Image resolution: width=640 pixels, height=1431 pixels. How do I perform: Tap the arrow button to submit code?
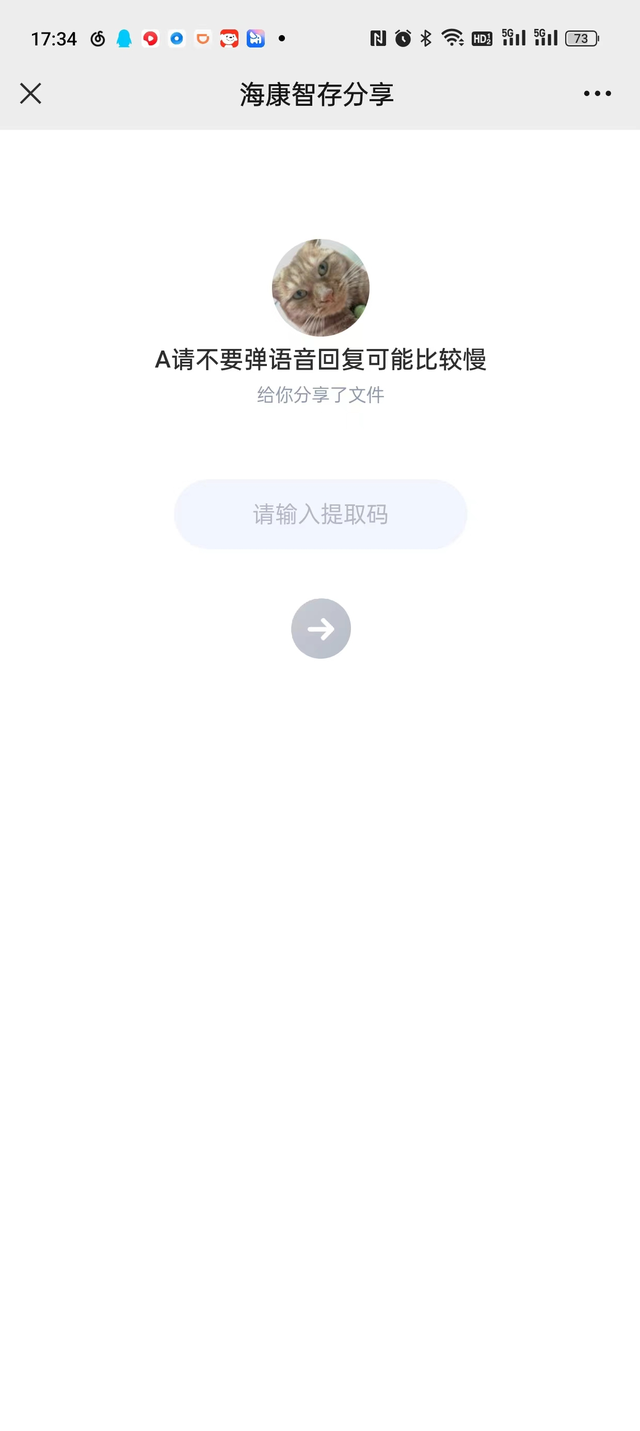(x=321, y=629)
